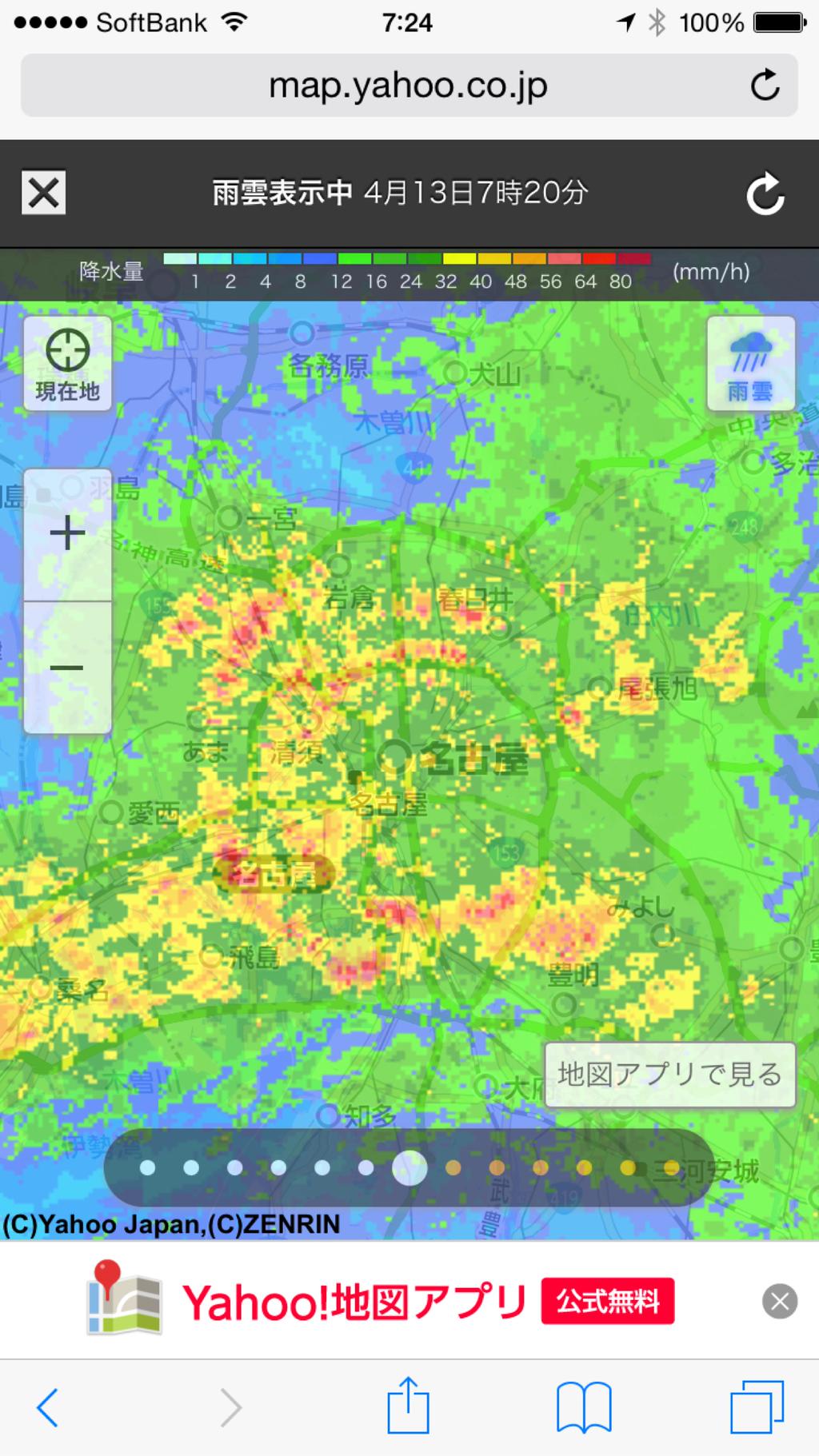The height and width of the screenshot is (1456, 819).
Task: Reload the page in Safari address bar
Action: (x=765, y=85)
